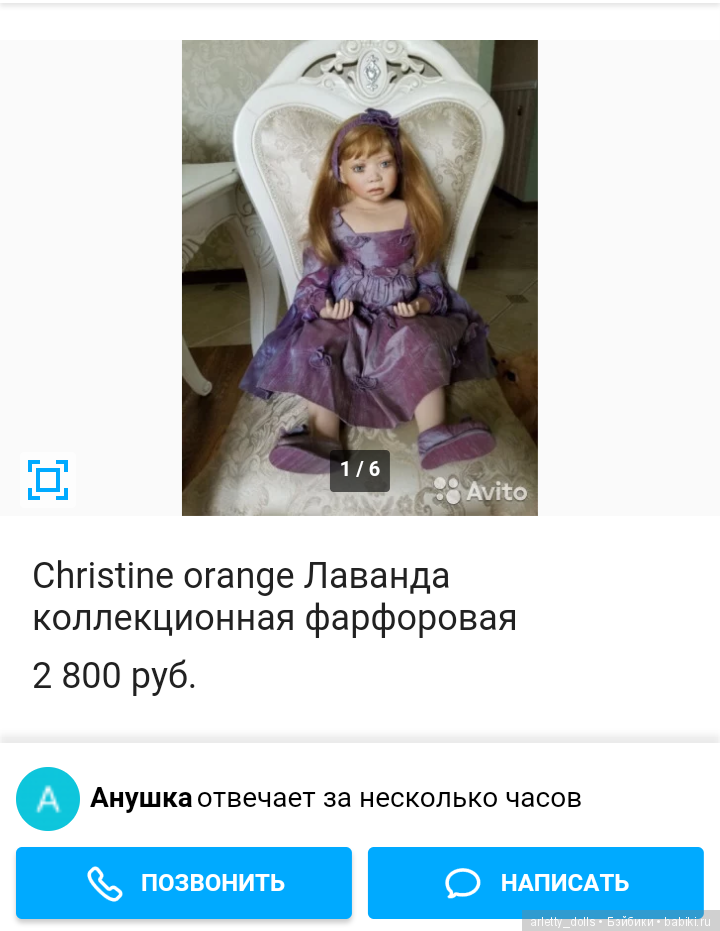Call the seller with Позвонить
The image size is (720, 931).
[x=184, y=883]
